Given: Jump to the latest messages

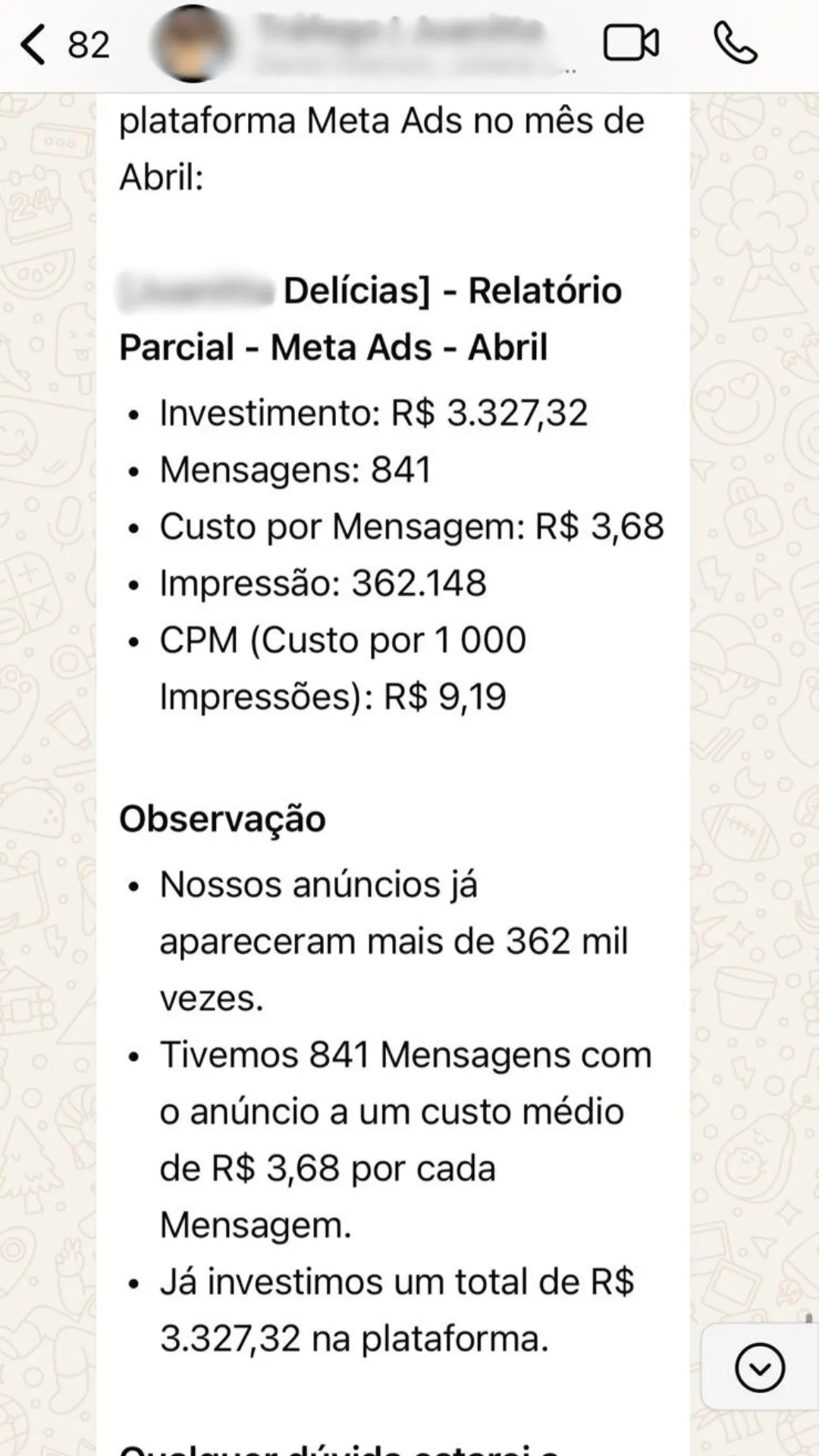Looking at the screenshot, I should pyautogui.click(x=759, y=1367).
